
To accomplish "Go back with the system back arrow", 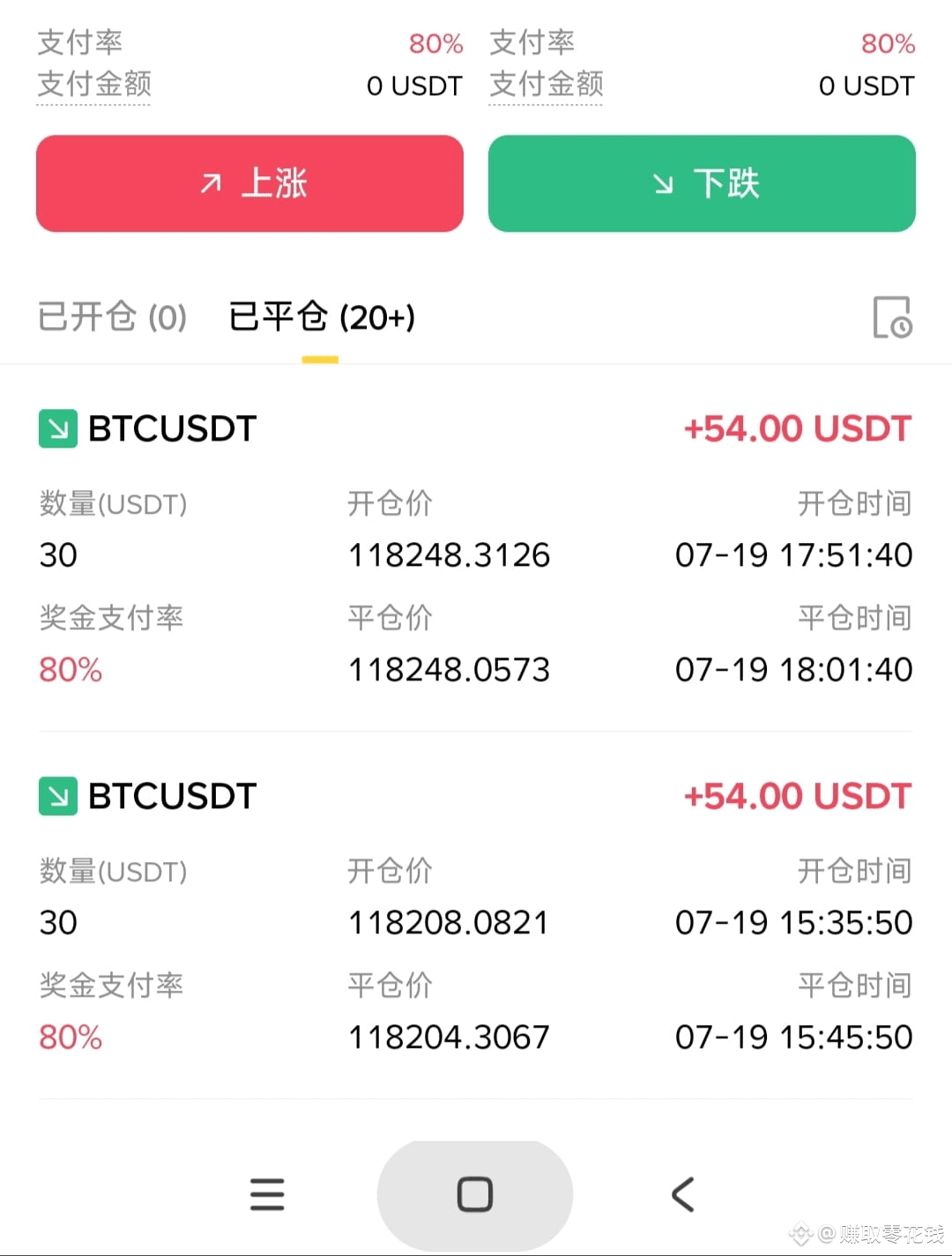I will tap(683, 1194).
